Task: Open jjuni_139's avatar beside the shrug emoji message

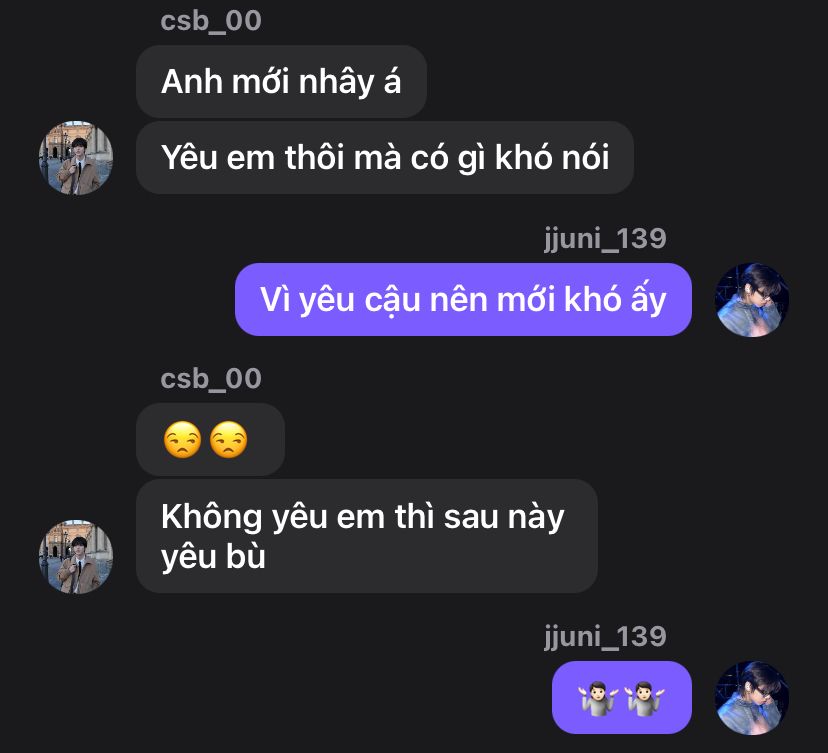Action: [x=752, y=697]
